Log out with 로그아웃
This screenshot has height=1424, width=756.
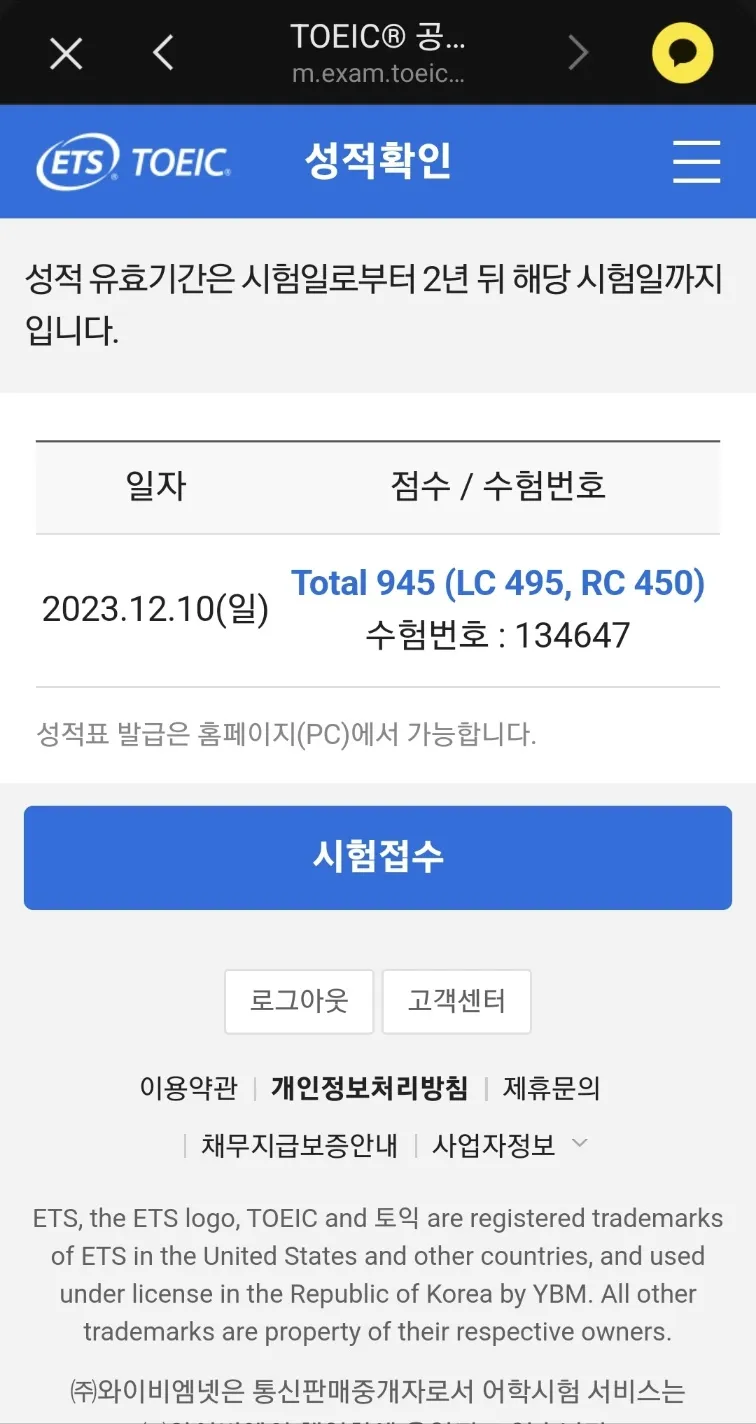[x=299, y=1001]
